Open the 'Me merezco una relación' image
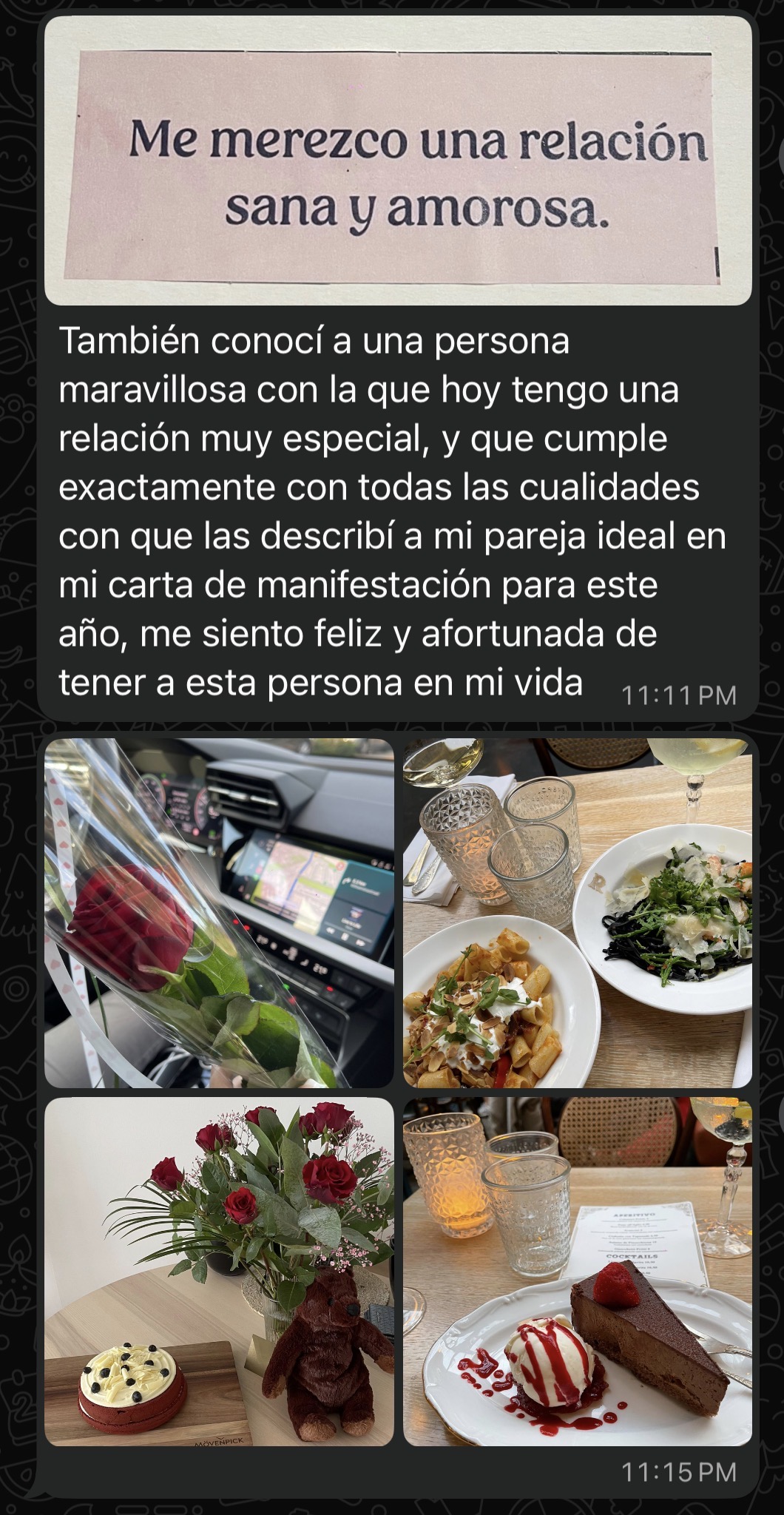This screenshot has width=784, height=1515. click(x=398, y=161)
